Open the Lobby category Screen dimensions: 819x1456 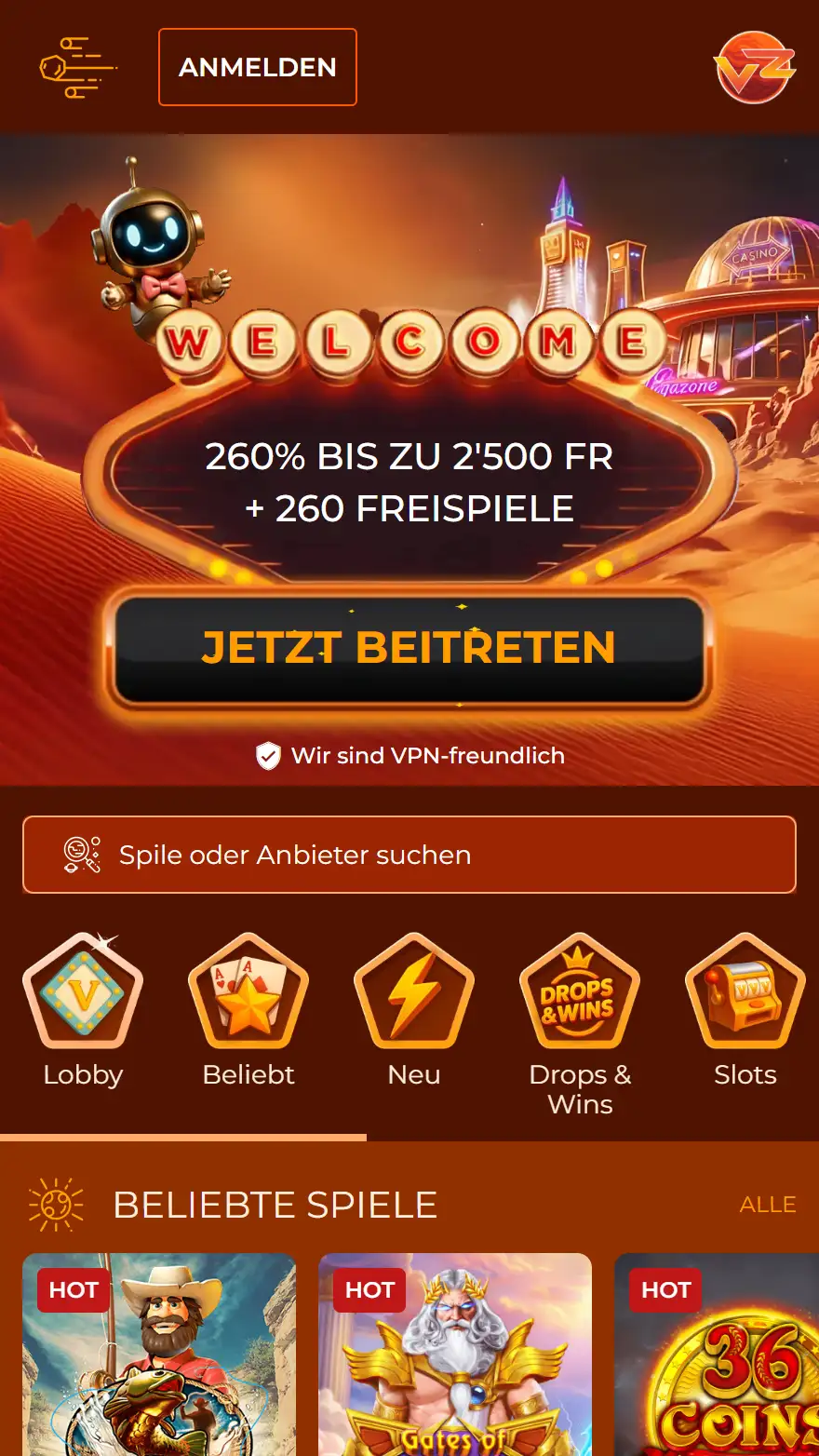coord(83,1011)
